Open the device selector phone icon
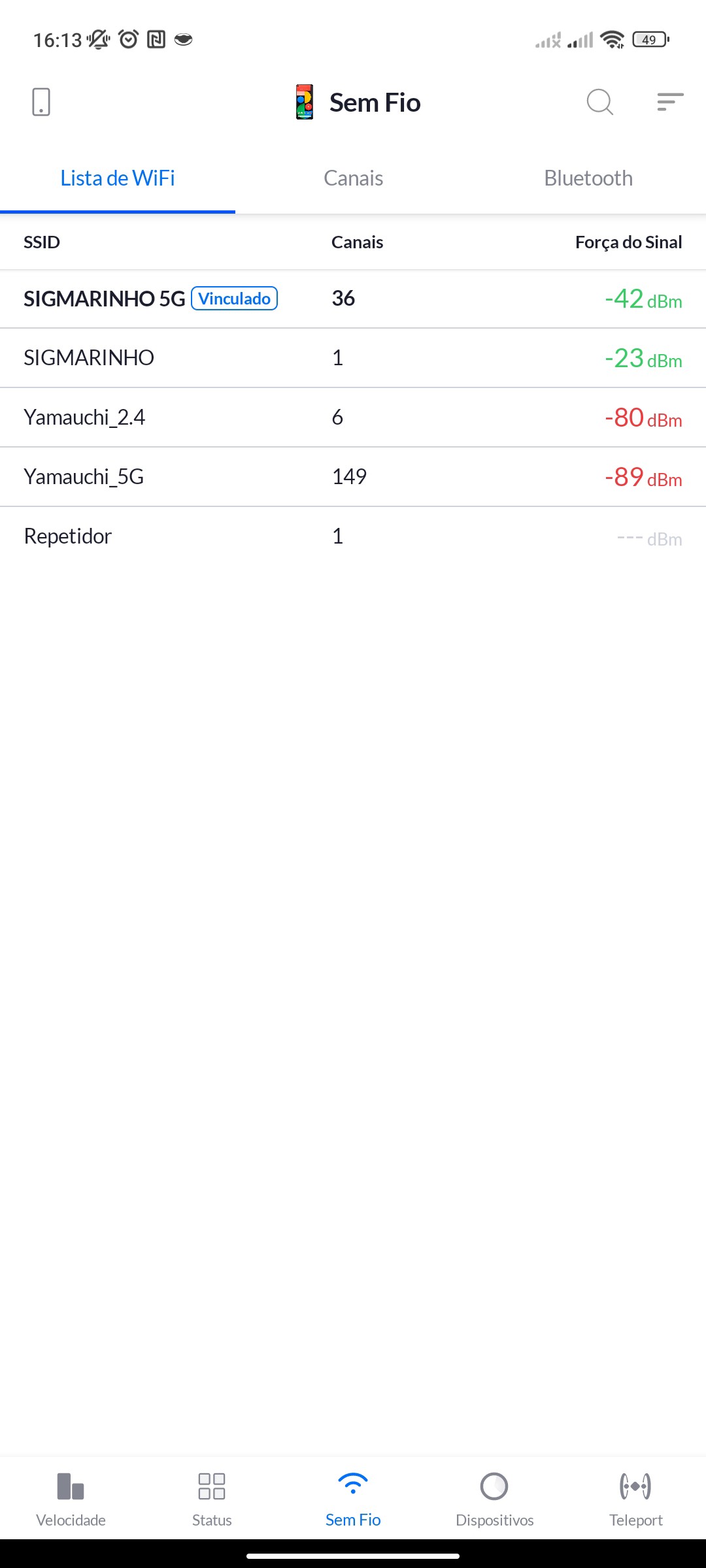This screenshot has height=1568, width=706. pyautogui.click(x=41, y=102)
